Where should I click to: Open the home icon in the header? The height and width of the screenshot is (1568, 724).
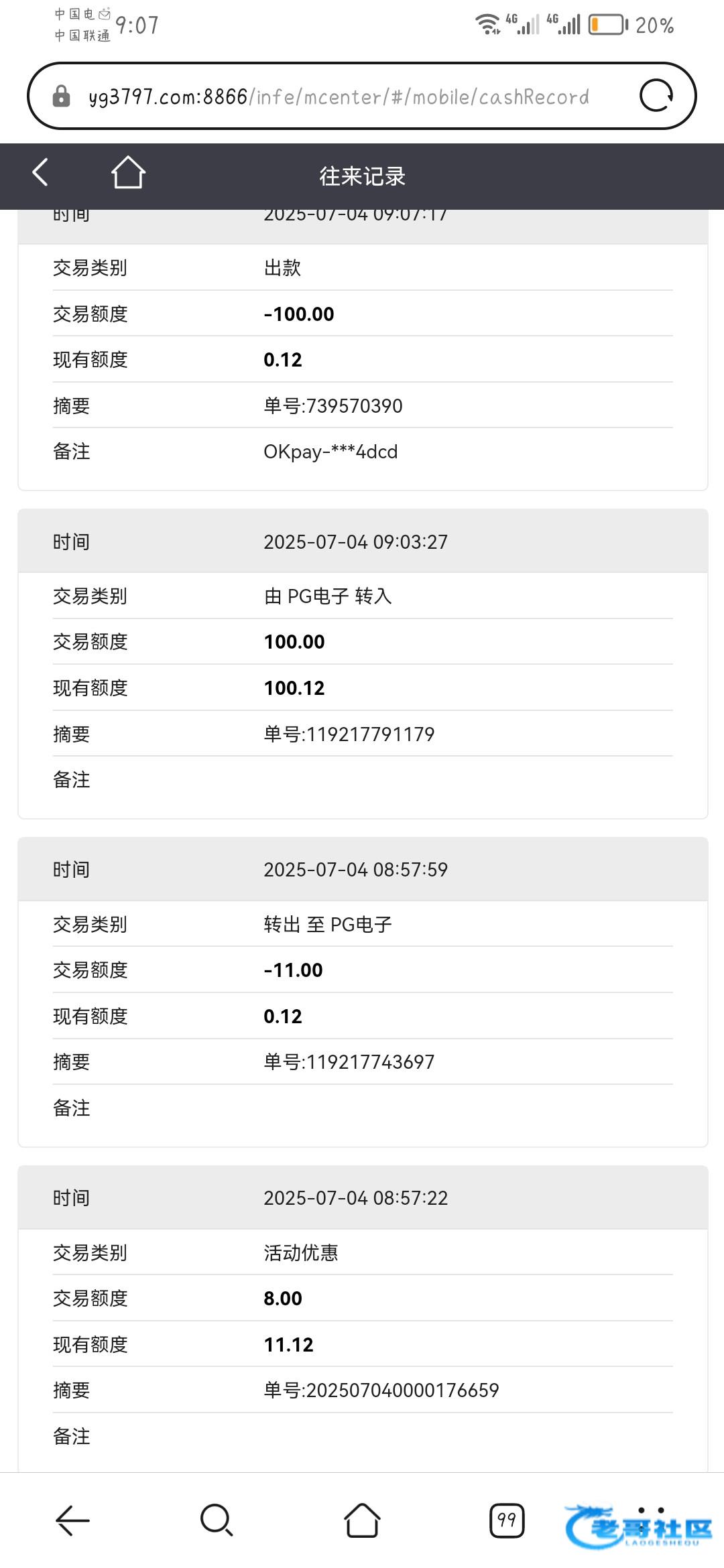tap(128, 172)
